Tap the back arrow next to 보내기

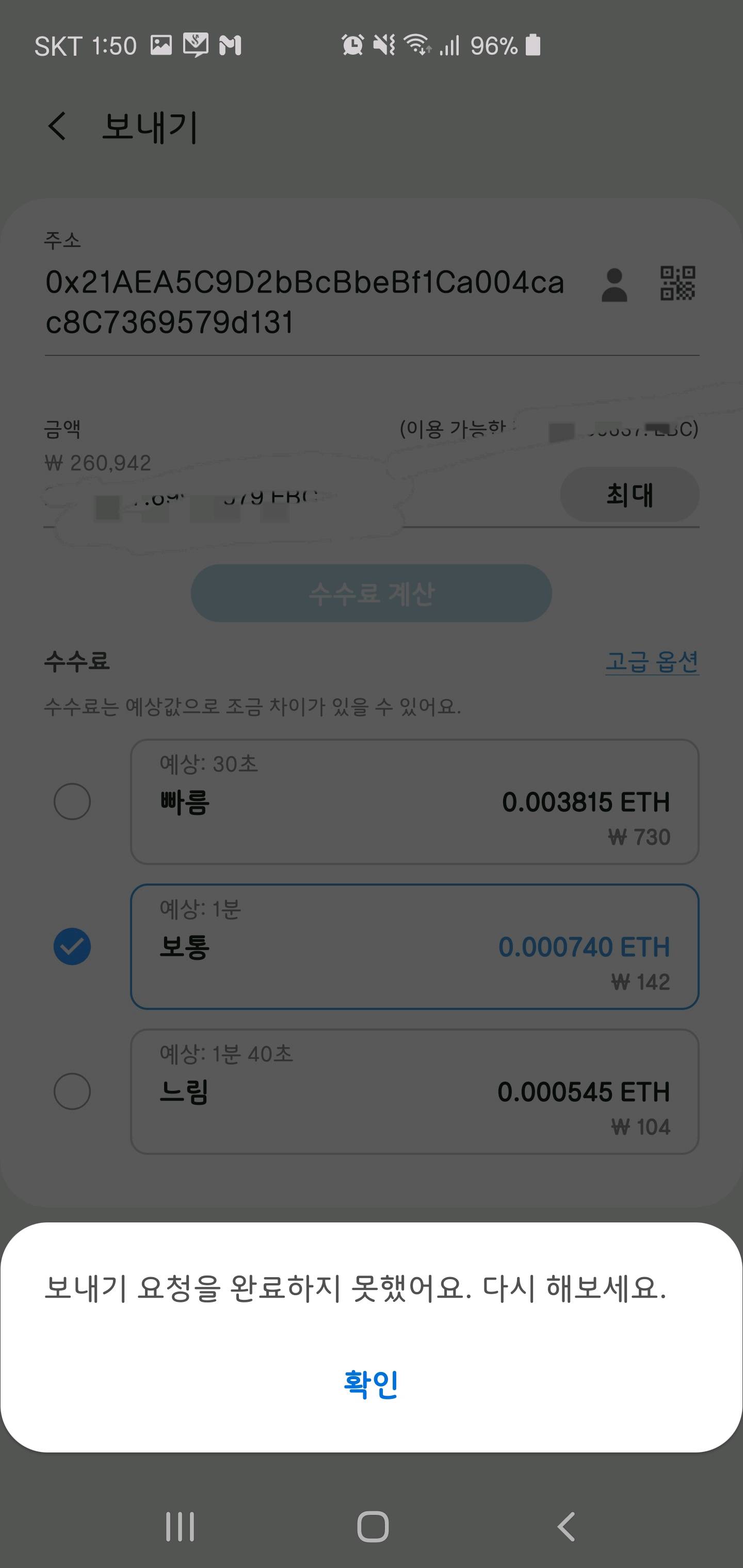[58, 125]
